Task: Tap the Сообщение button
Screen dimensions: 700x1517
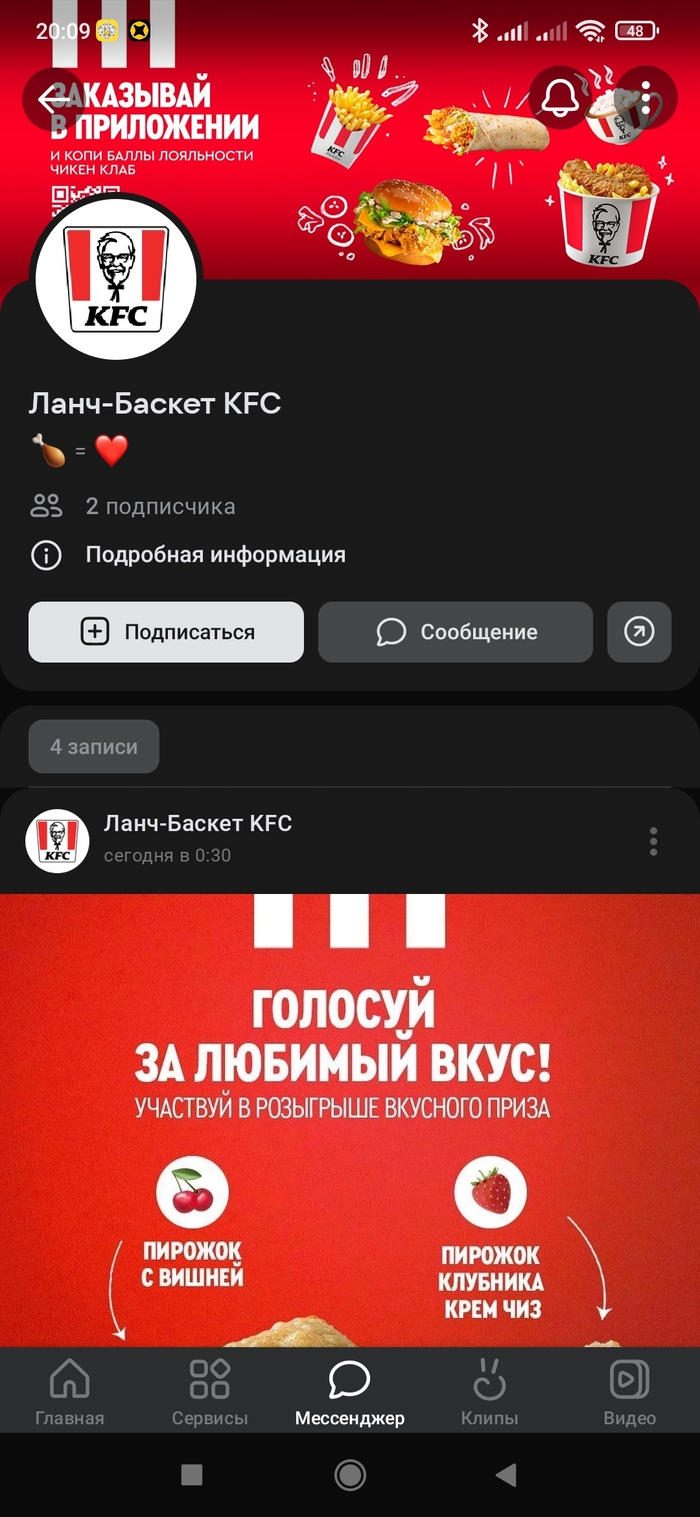Action: (x=455, y=632)
